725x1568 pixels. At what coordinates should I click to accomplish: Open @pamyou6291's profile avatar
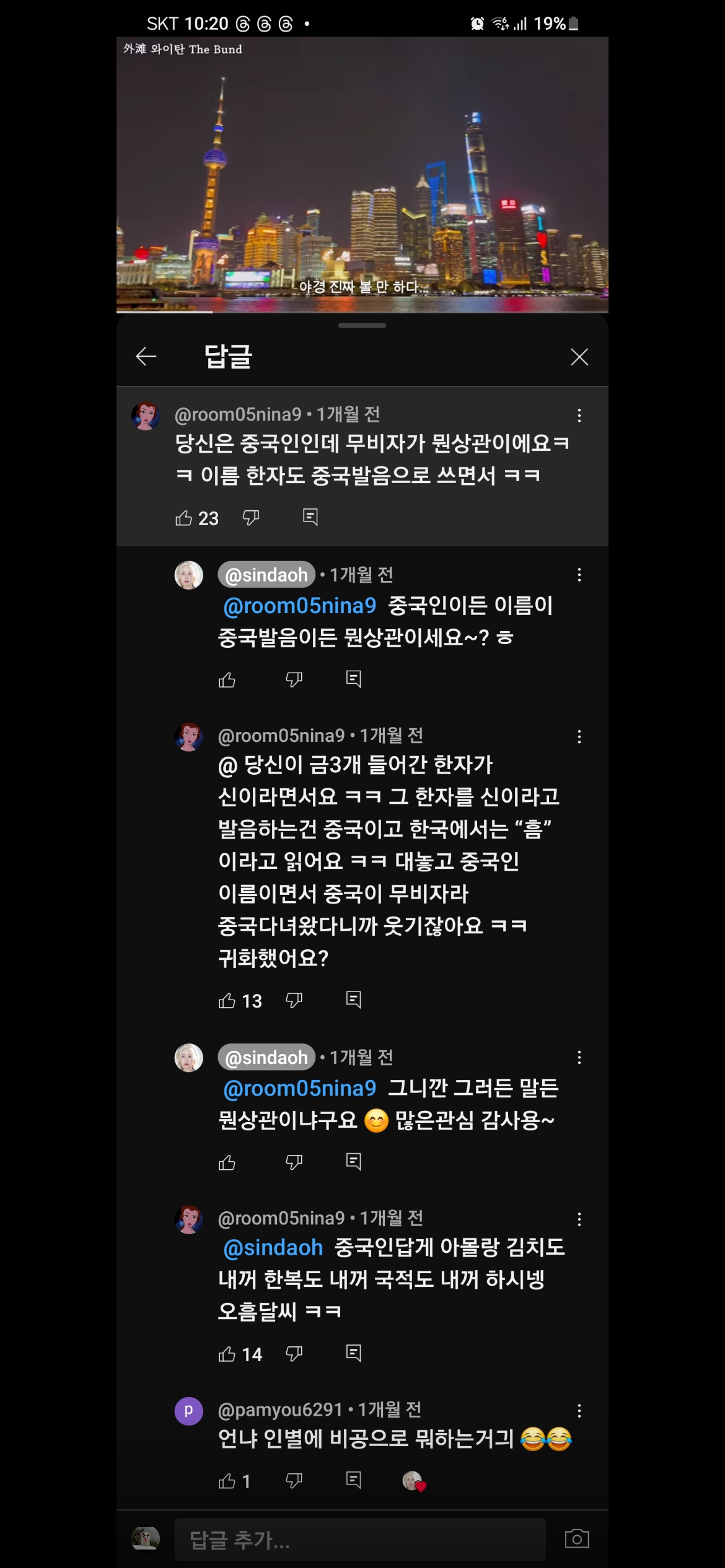point(189,1411)
